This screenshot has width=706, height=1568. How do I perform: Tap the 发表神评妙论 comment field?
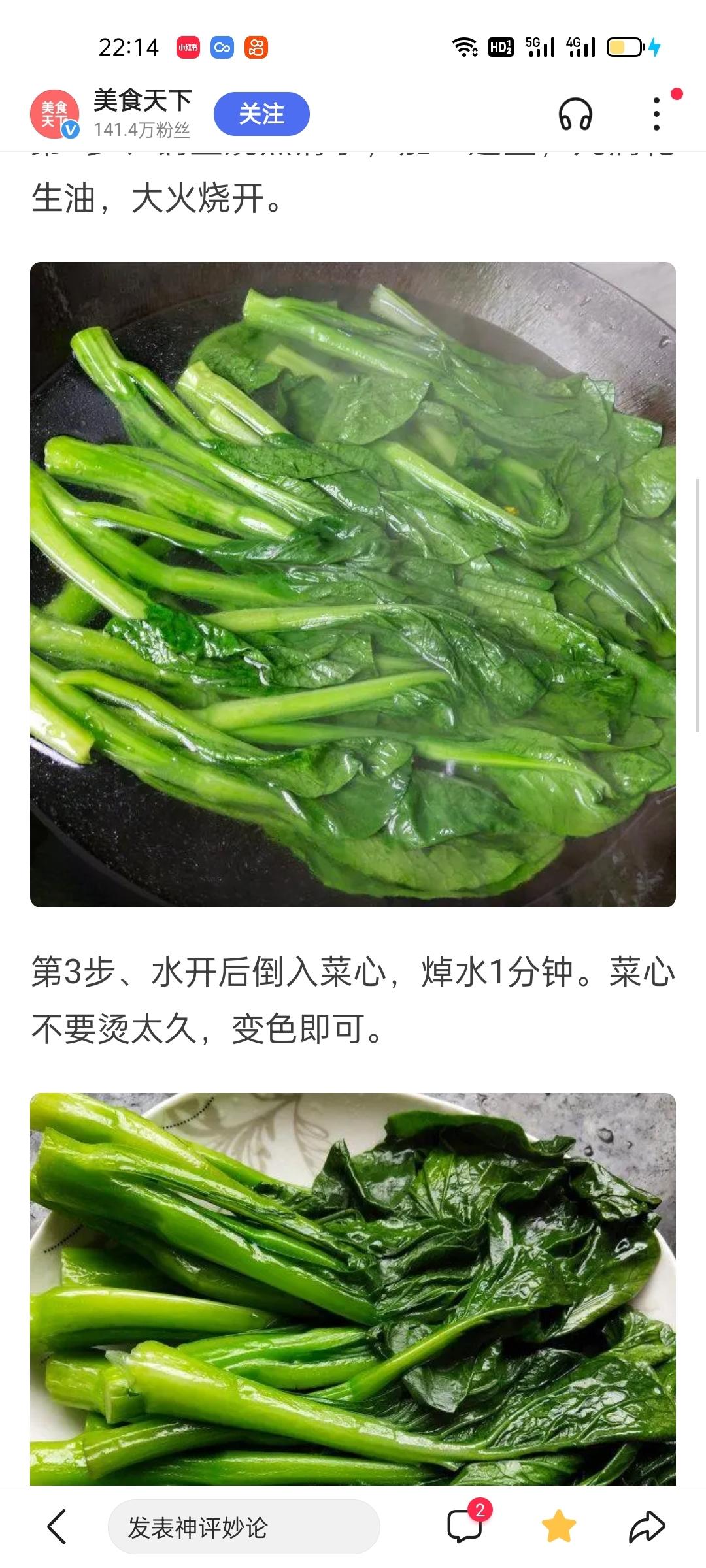coord(244,1527)
